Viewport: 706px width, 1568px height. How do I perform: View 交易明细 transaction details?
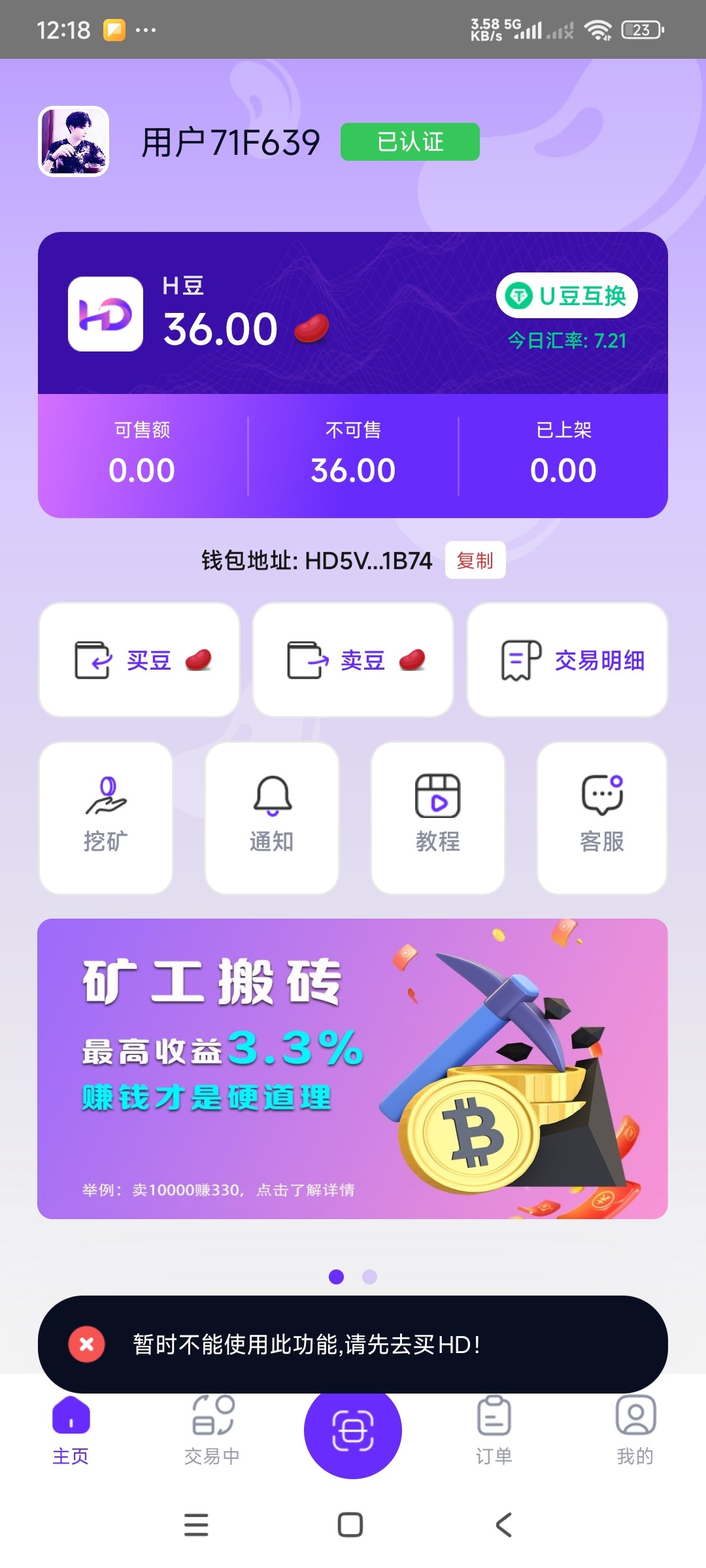(567, 660)
